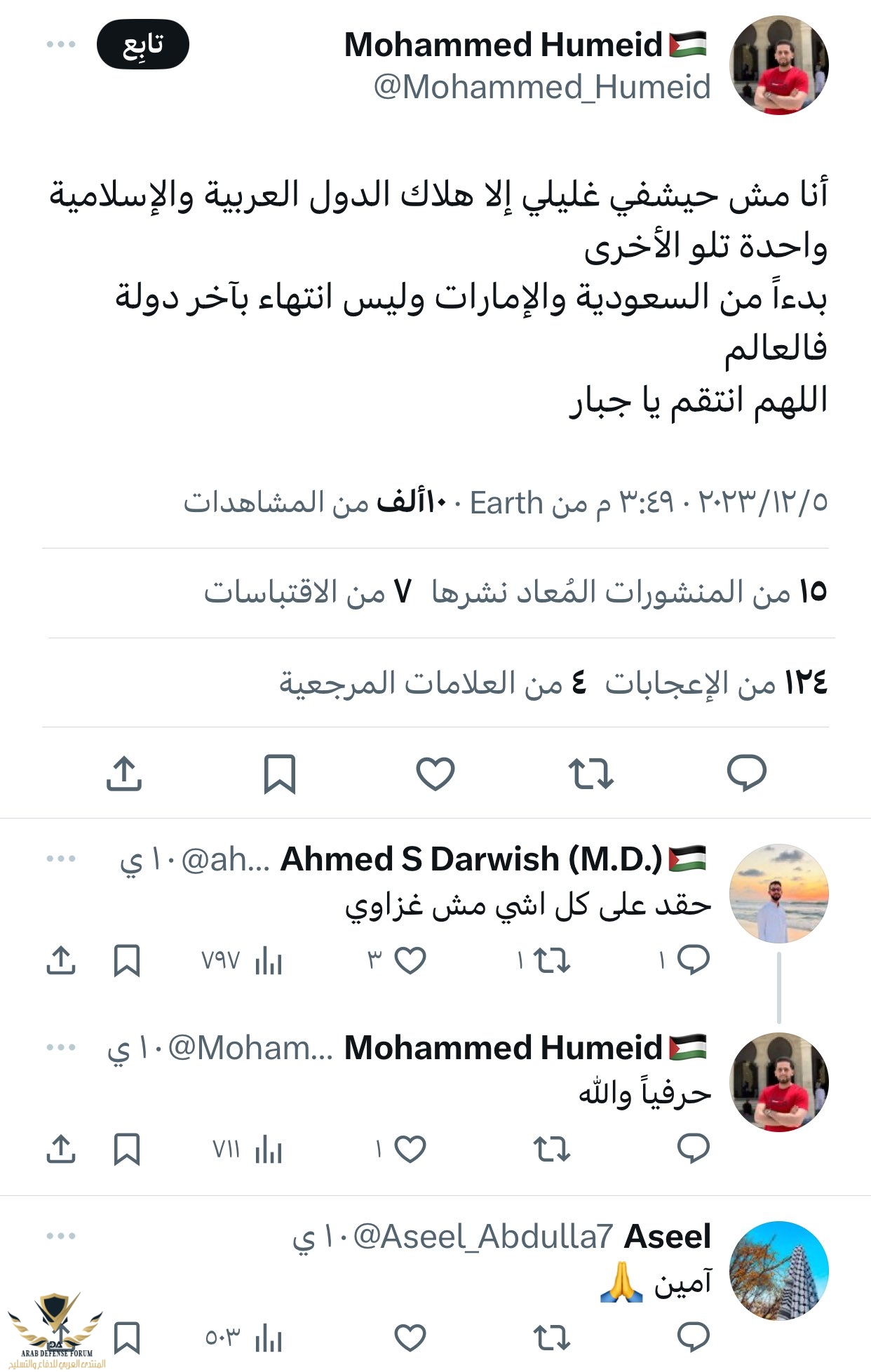Like Aseel's comment
The image size is (871, 1372).
pyautogui.click(x=410, y=1338)
